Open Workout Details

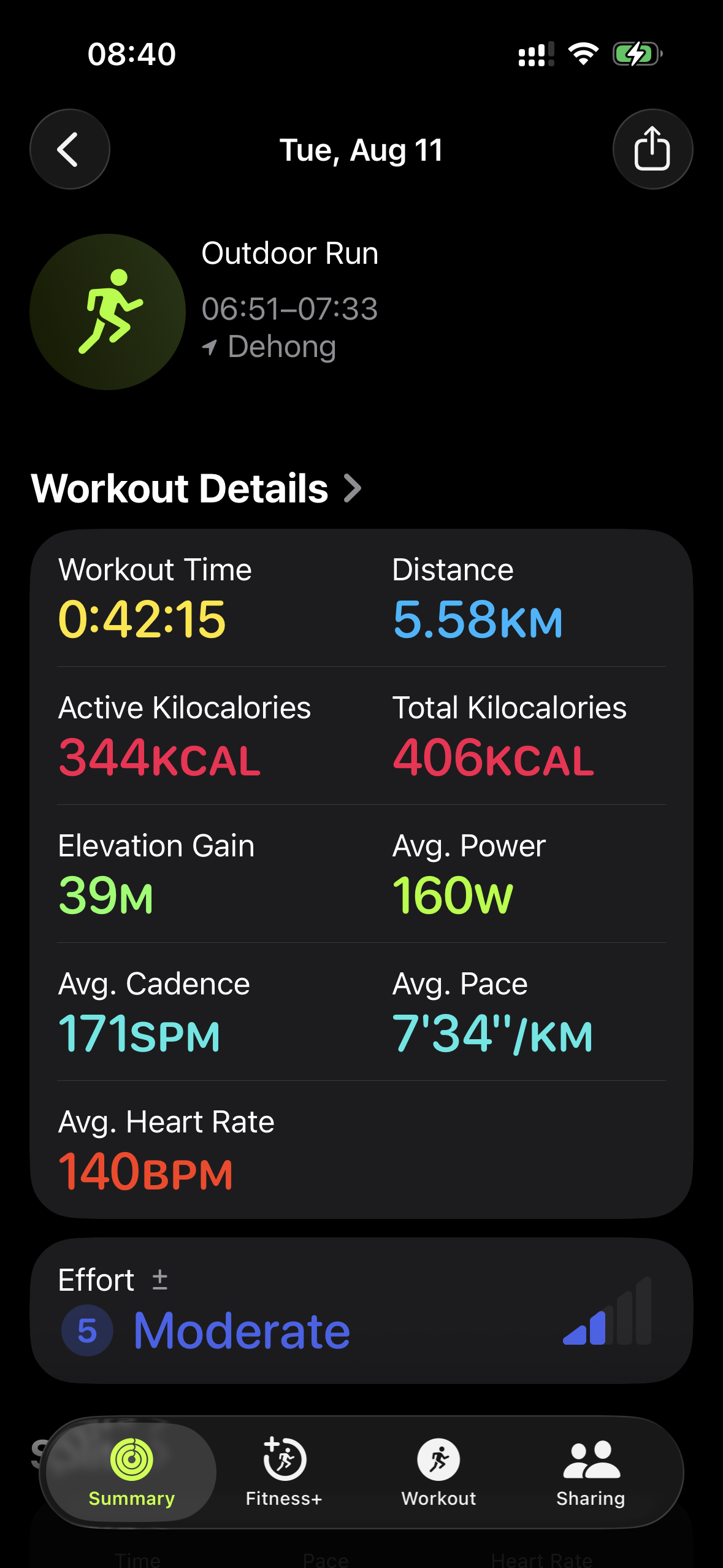point(196,488)
